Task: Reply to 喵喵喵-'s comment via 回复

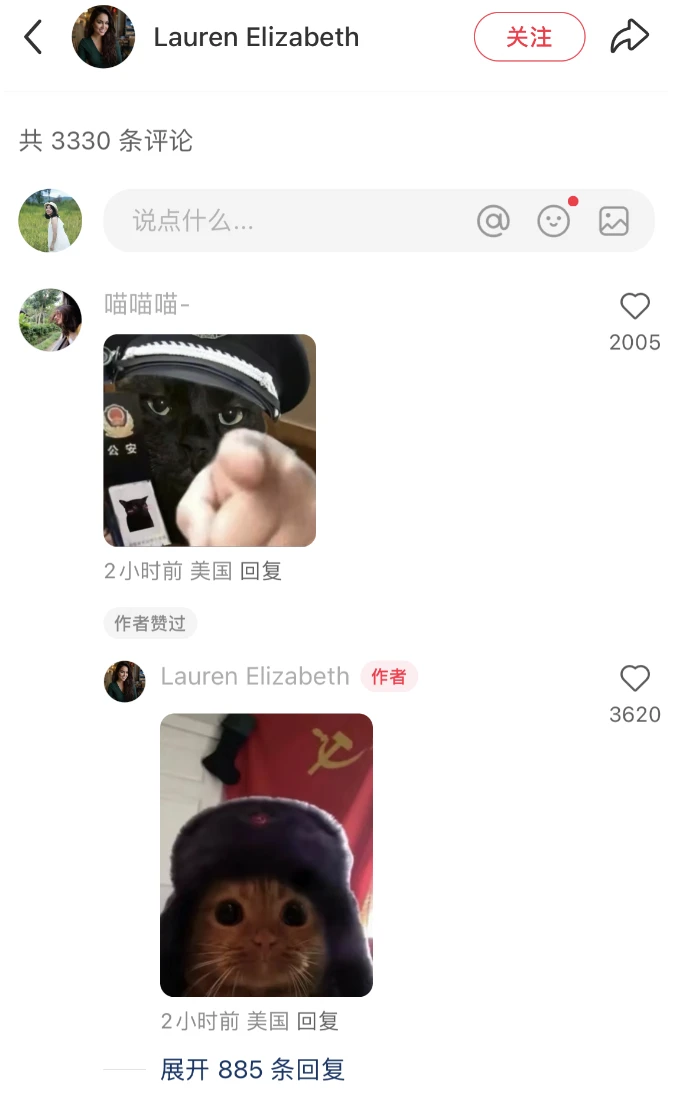Action: (x=261, y=571)
